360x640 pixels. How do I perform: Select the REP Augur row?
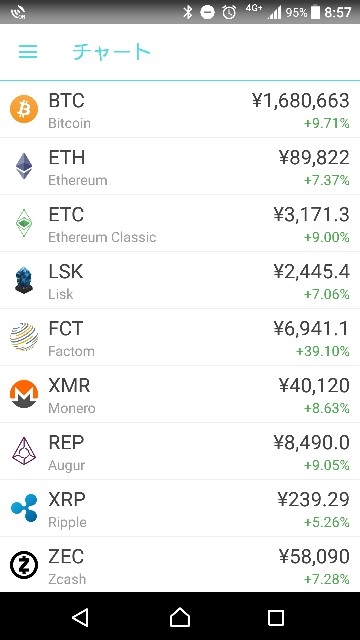pos(180,451)
